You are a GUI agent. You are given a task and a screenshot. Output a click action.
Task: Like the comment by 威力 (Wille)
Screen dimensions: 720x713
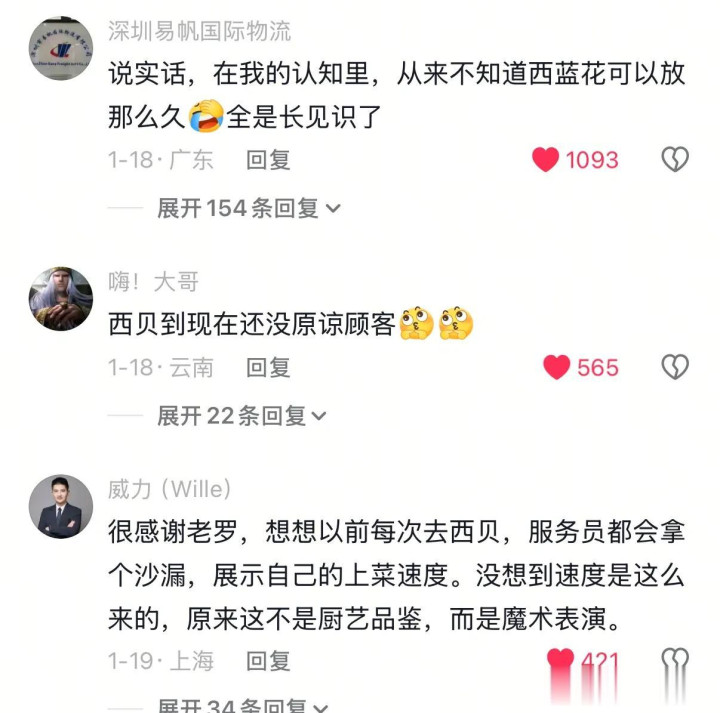pyautogui.click(x=561, y=661)
